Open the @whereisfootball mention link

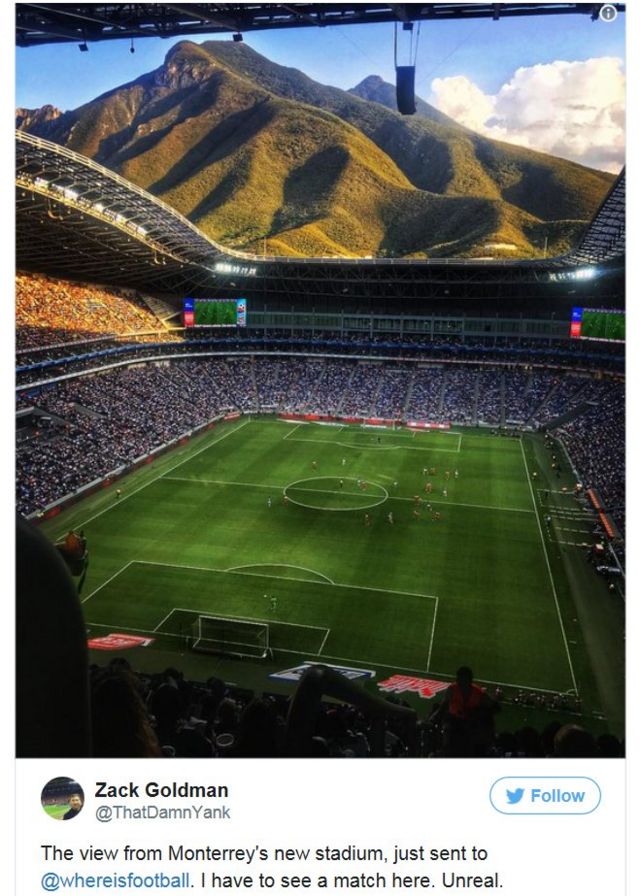tap(114, 880)
